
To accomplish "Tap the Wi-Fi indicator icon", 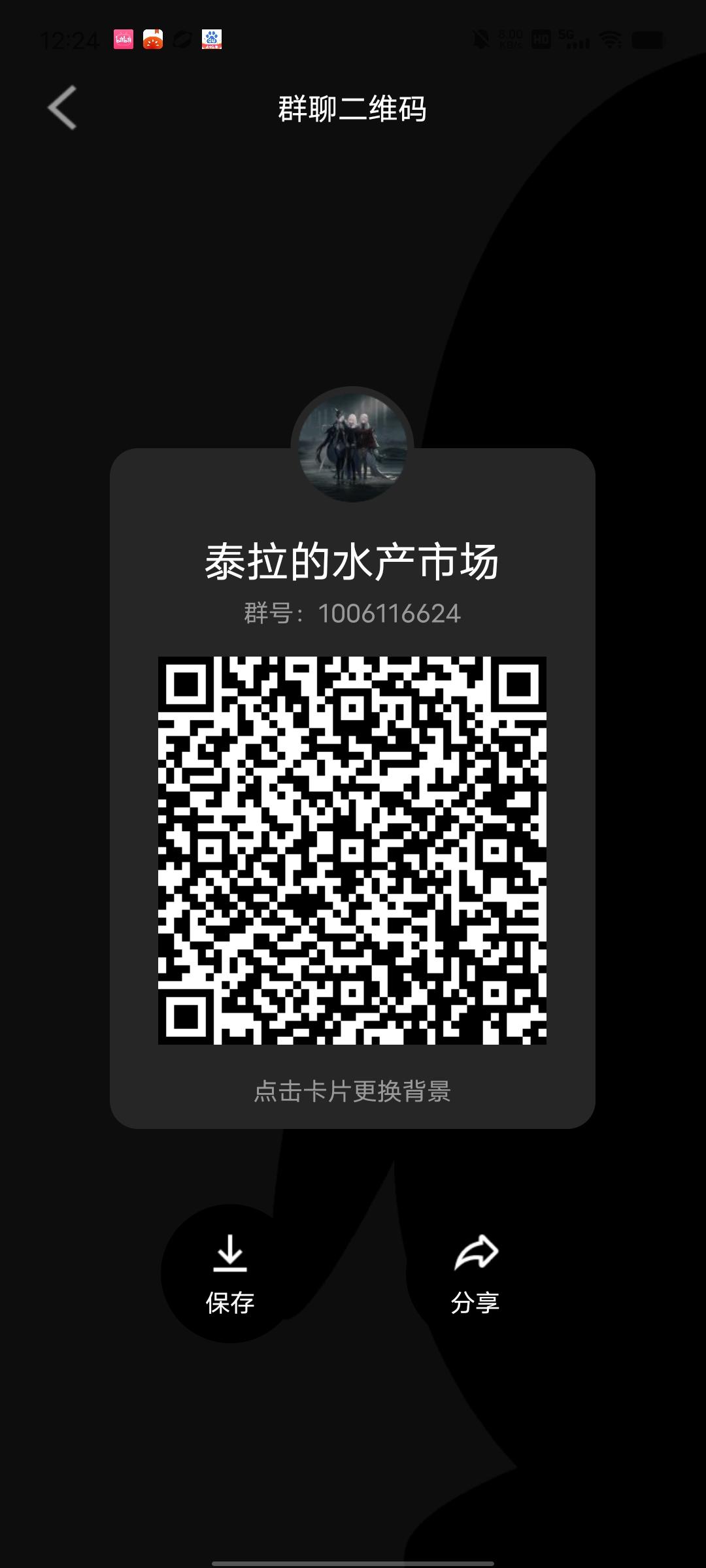I will click(x=612, y=39).
